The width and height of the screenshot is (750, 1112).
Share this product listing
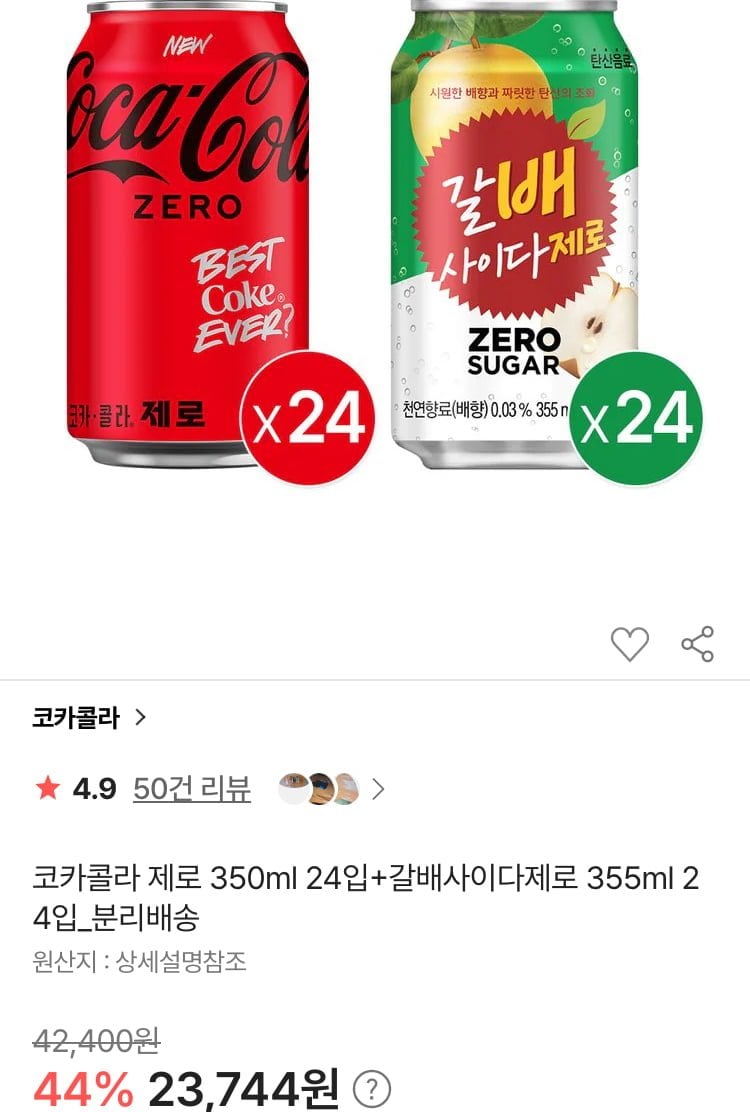[697, 644]
